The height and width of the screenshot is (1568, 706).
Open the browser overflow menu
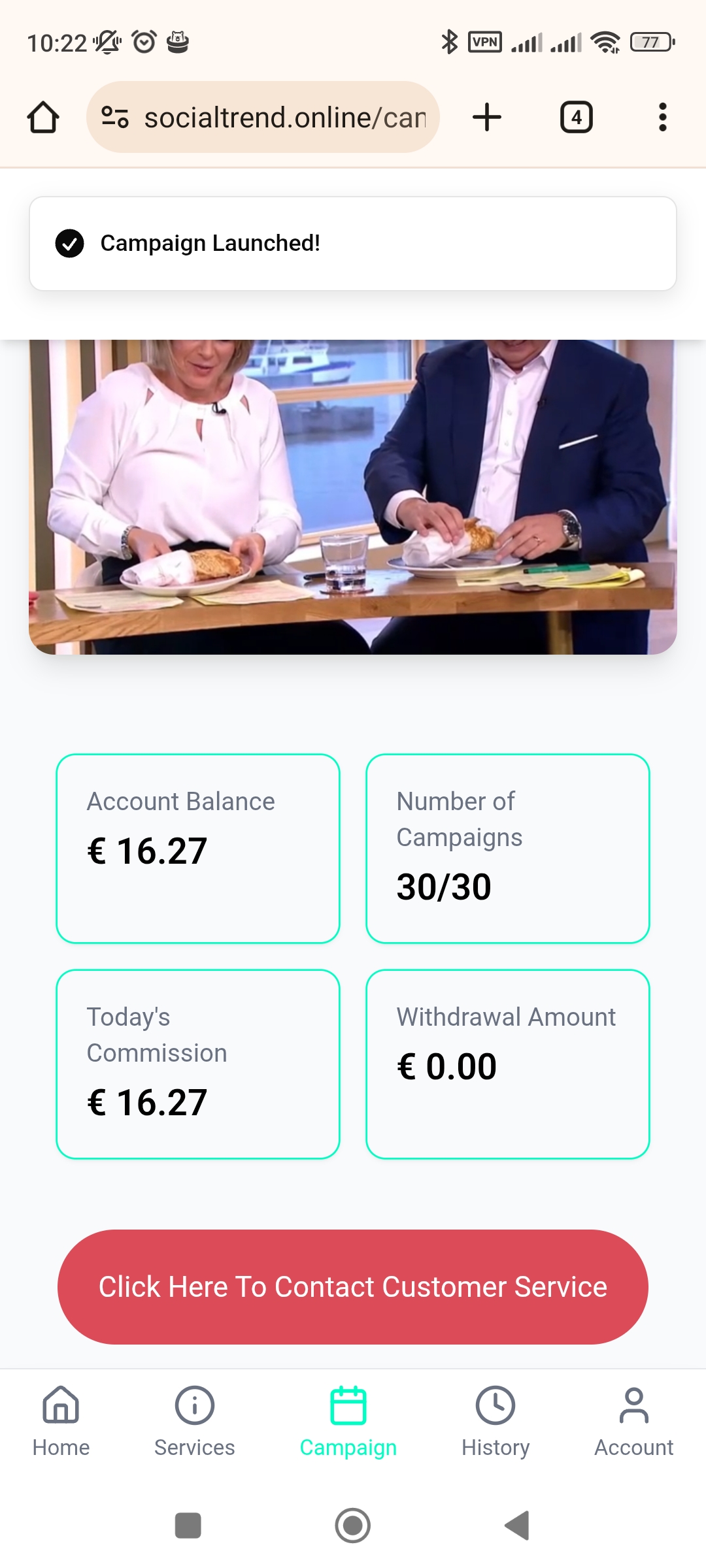tap(662, 118)
